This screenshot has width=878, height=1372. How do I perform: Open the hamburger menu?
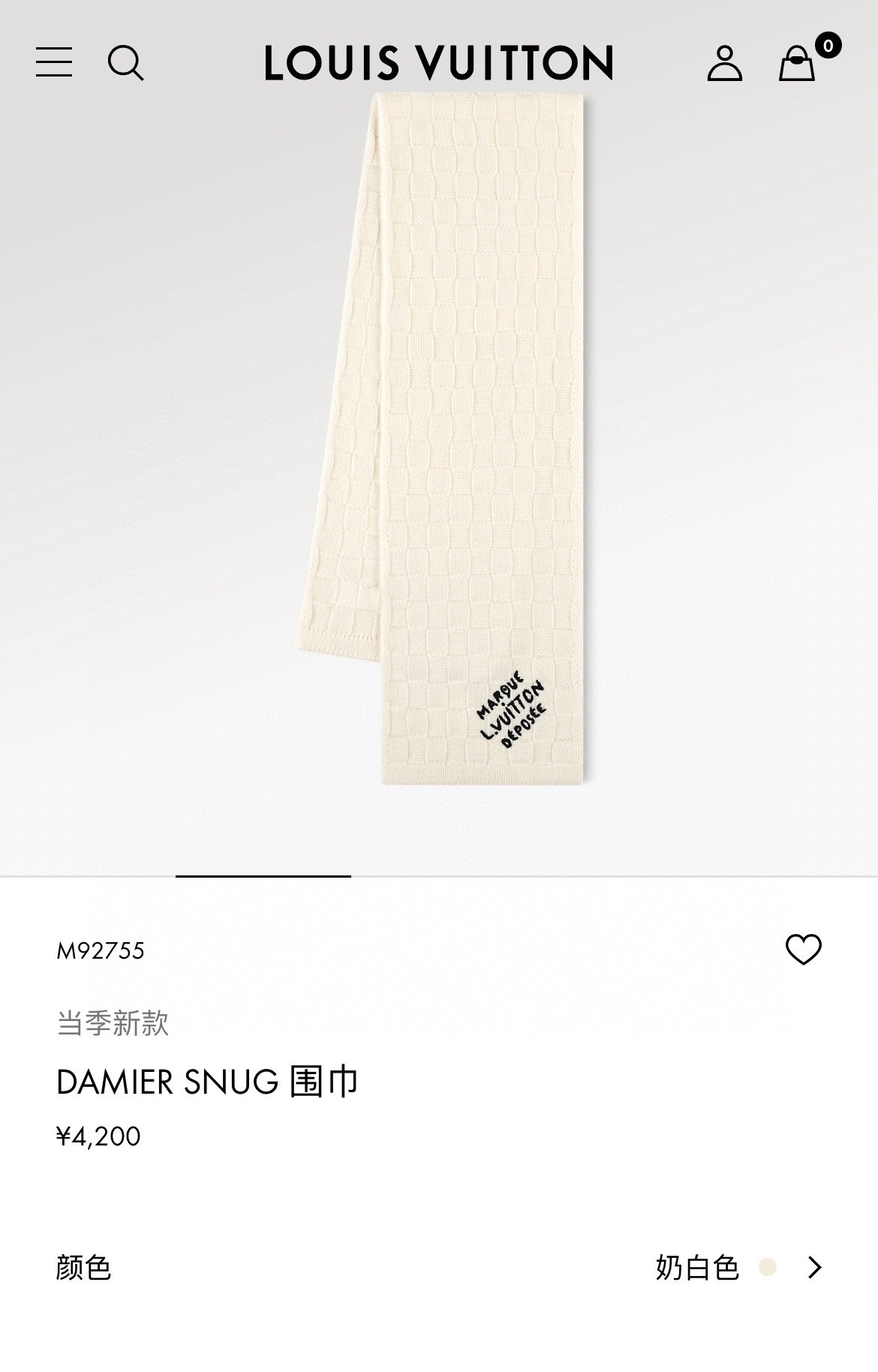(54, 62)
